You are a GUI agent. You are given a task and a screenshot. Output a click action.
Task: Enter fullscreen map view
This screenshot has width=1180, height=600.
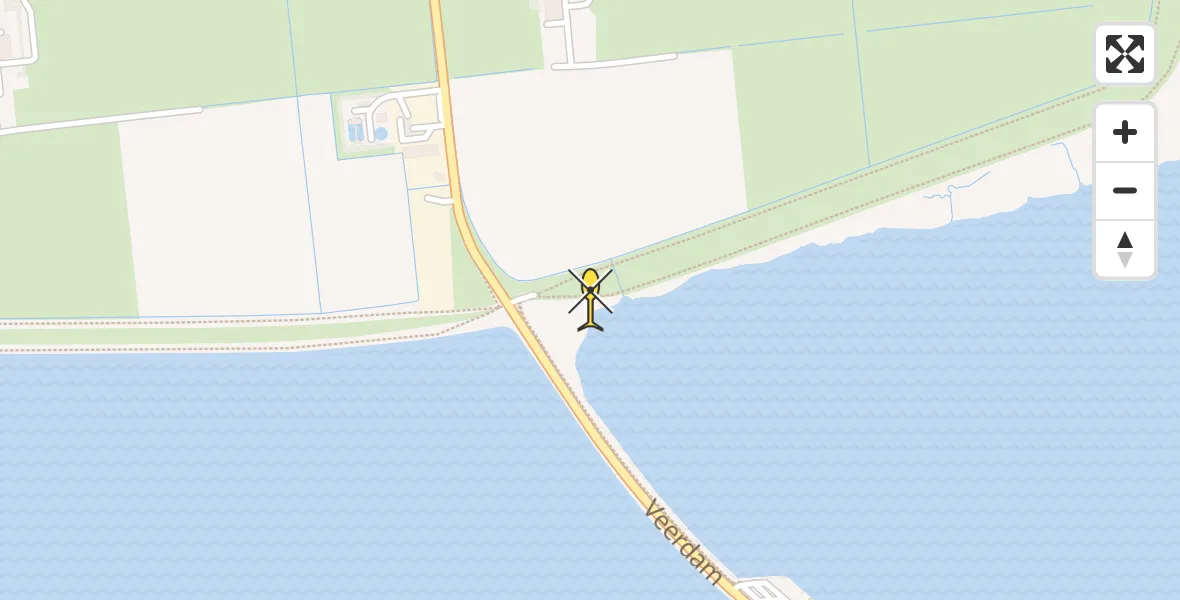pos(1124,54)
